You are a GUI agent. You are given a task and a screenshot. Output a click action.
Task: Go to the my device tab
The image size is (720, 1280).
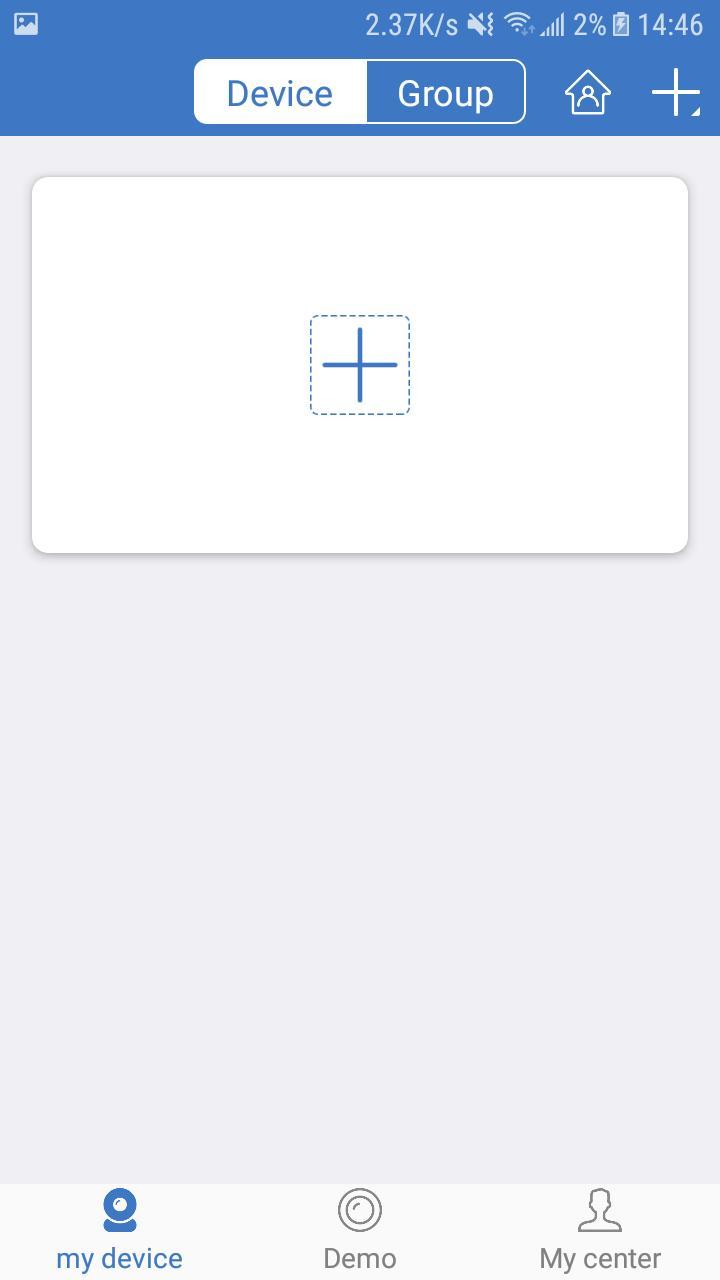120,1230
